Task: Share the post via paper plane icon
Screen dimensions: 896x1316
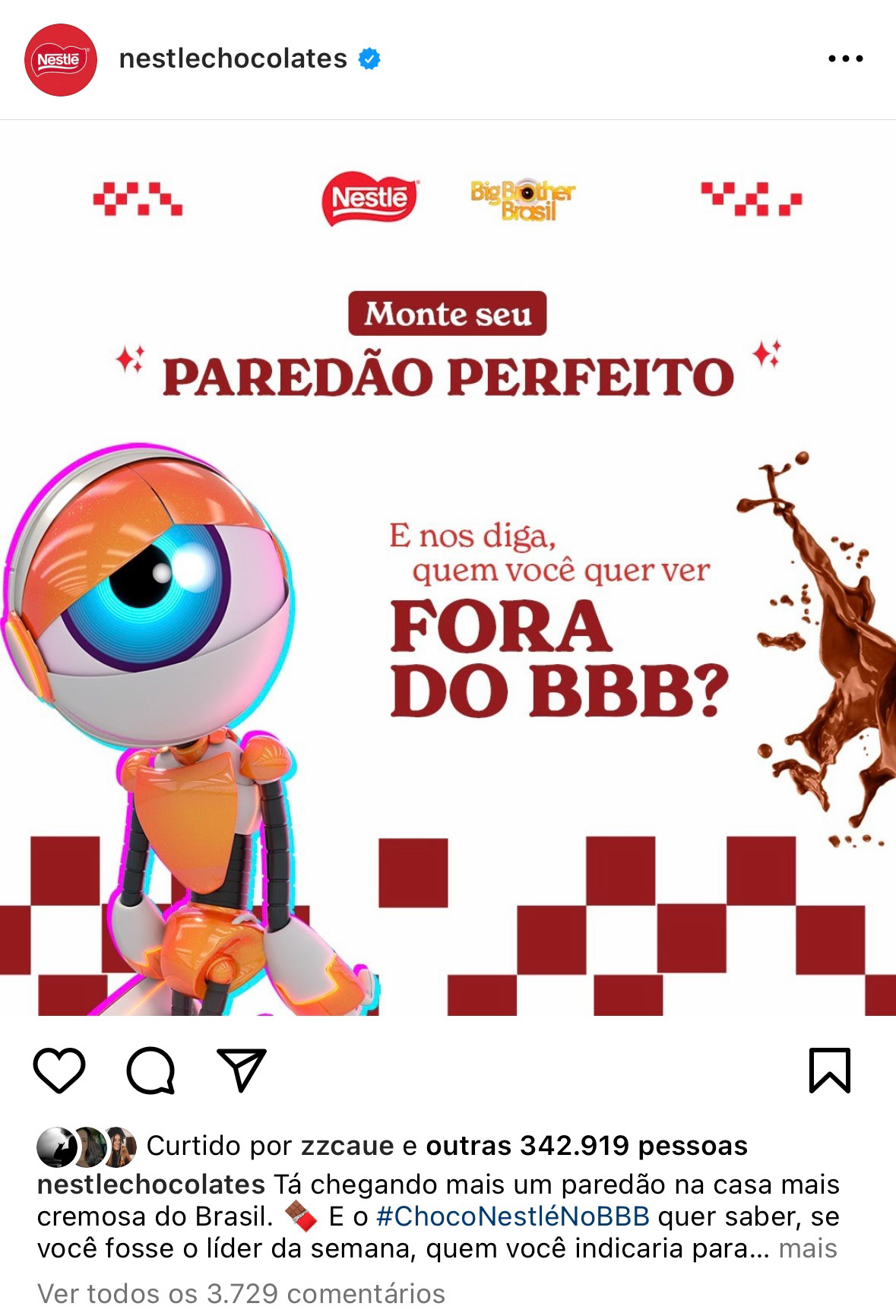Action: coord(242,1071)
